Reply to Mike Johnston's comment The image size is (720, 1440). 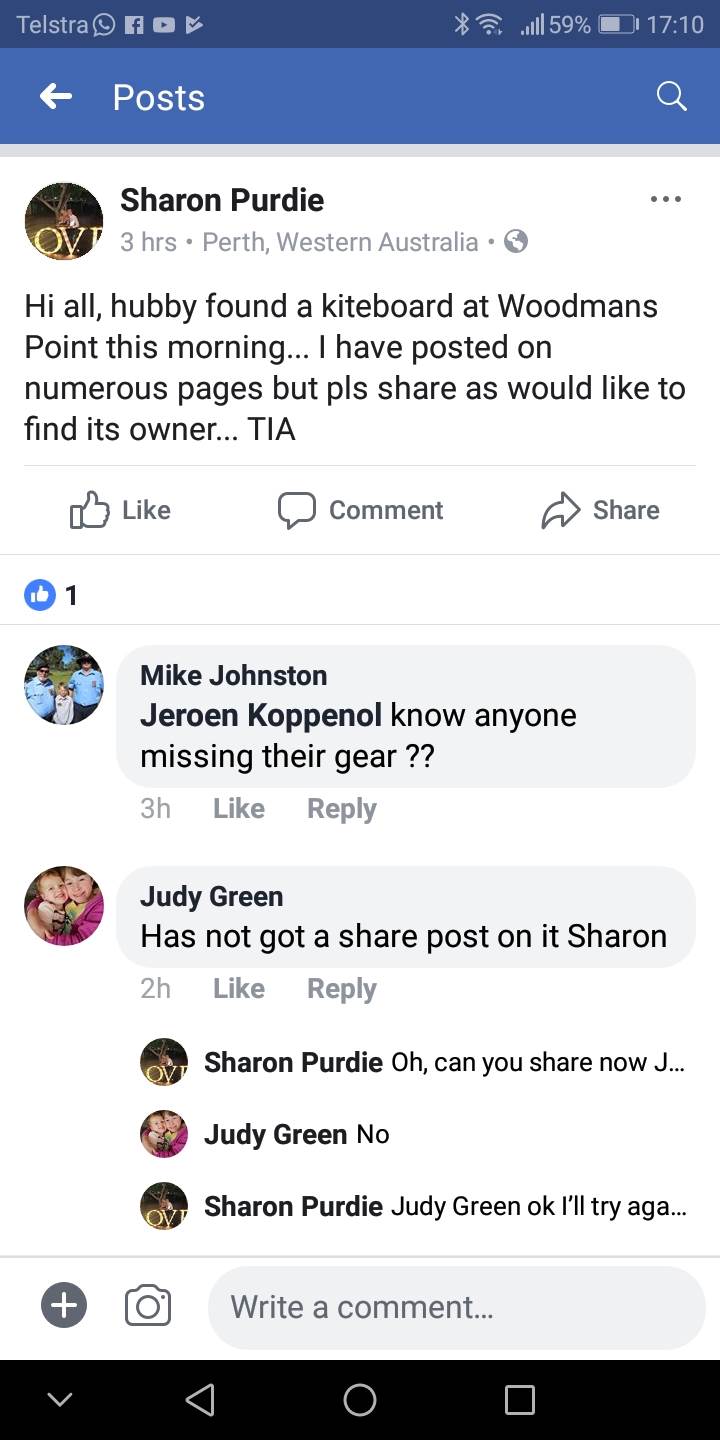pyautogui.click(x=341, y=809)
